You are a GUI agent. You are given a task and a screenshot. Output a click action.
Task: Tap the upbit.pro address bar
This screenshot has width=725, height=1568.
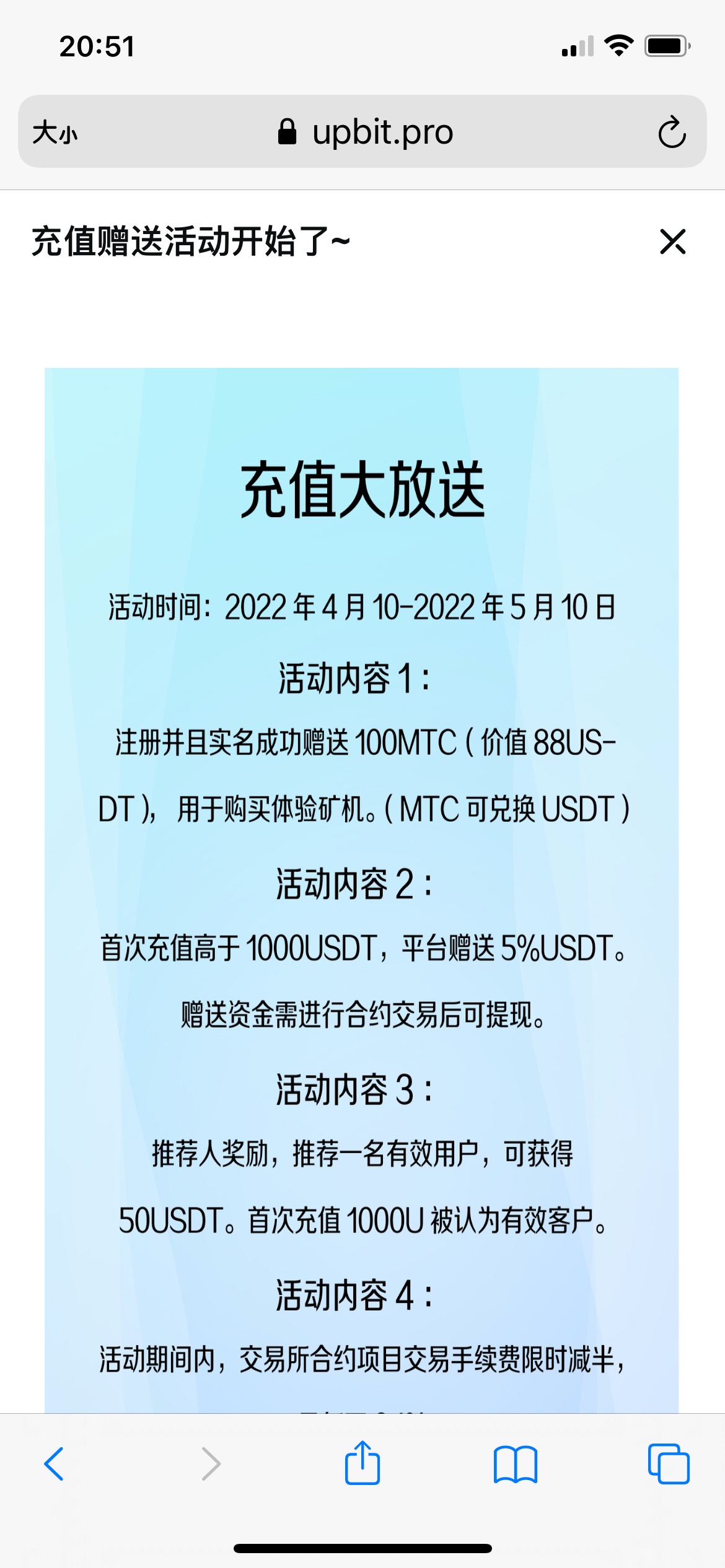point(366,132)
